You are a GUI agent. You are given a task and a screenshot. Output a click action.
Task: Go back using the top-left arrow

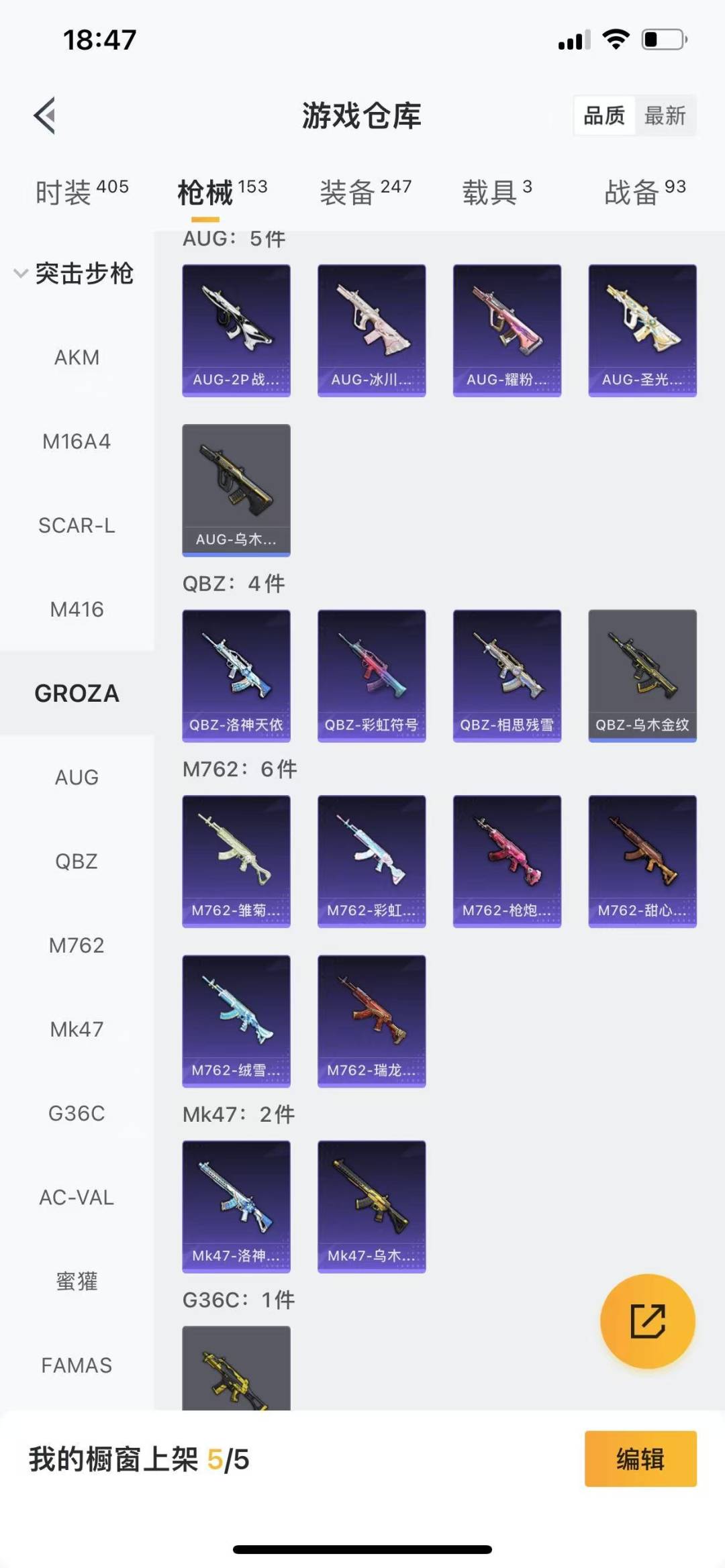[45, 115]
